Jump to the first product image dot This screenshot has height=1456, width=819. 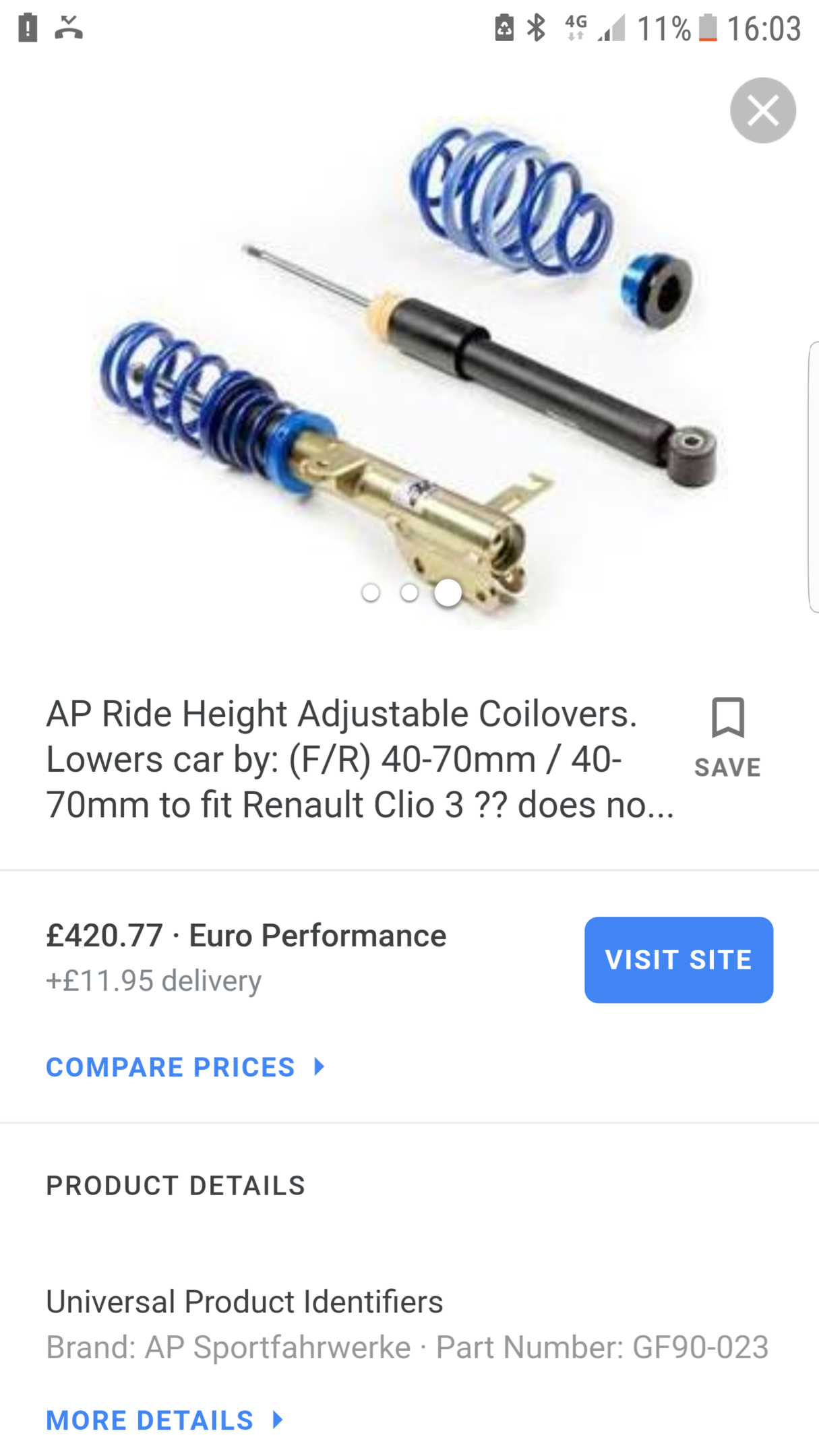click(371, 593)
